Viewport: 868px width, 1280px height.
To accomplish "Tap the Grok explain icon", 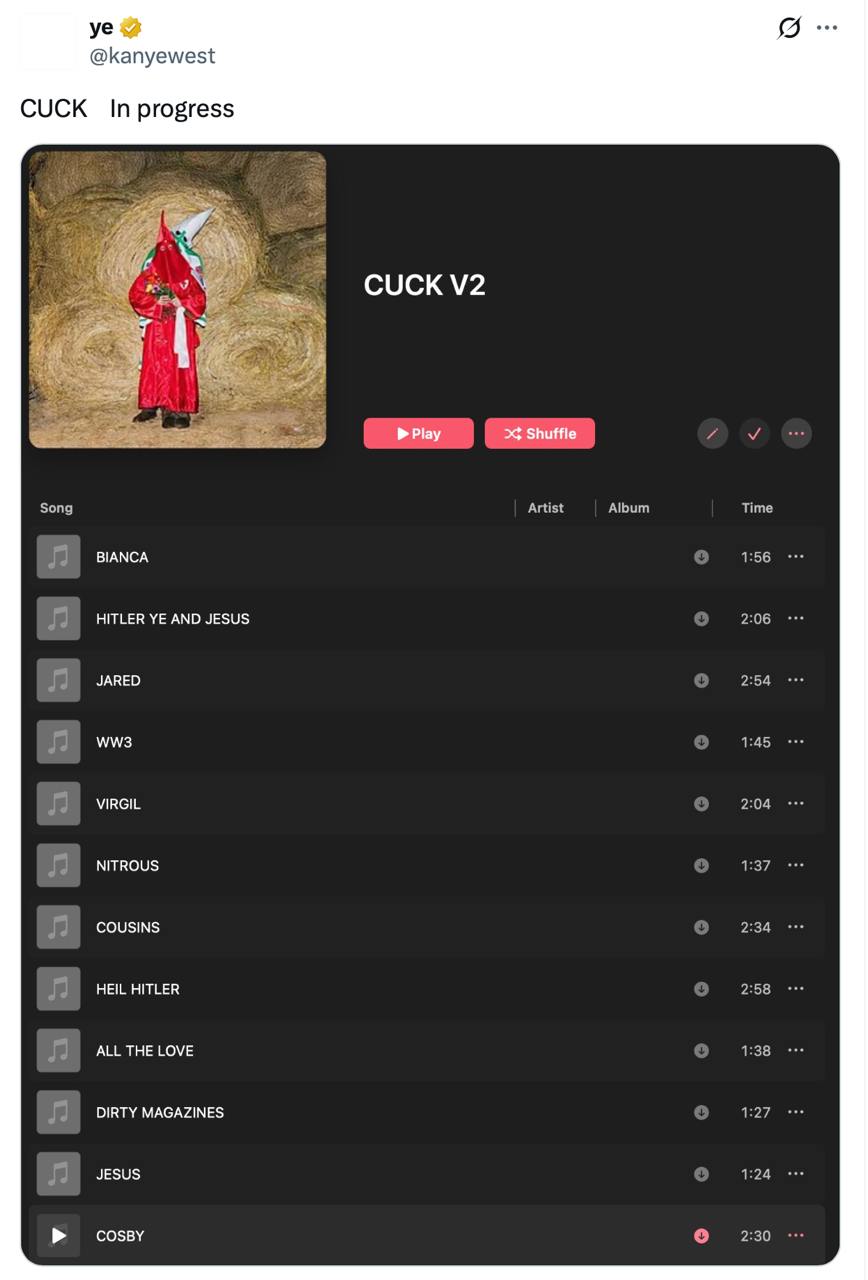I will tap(789, 28).
